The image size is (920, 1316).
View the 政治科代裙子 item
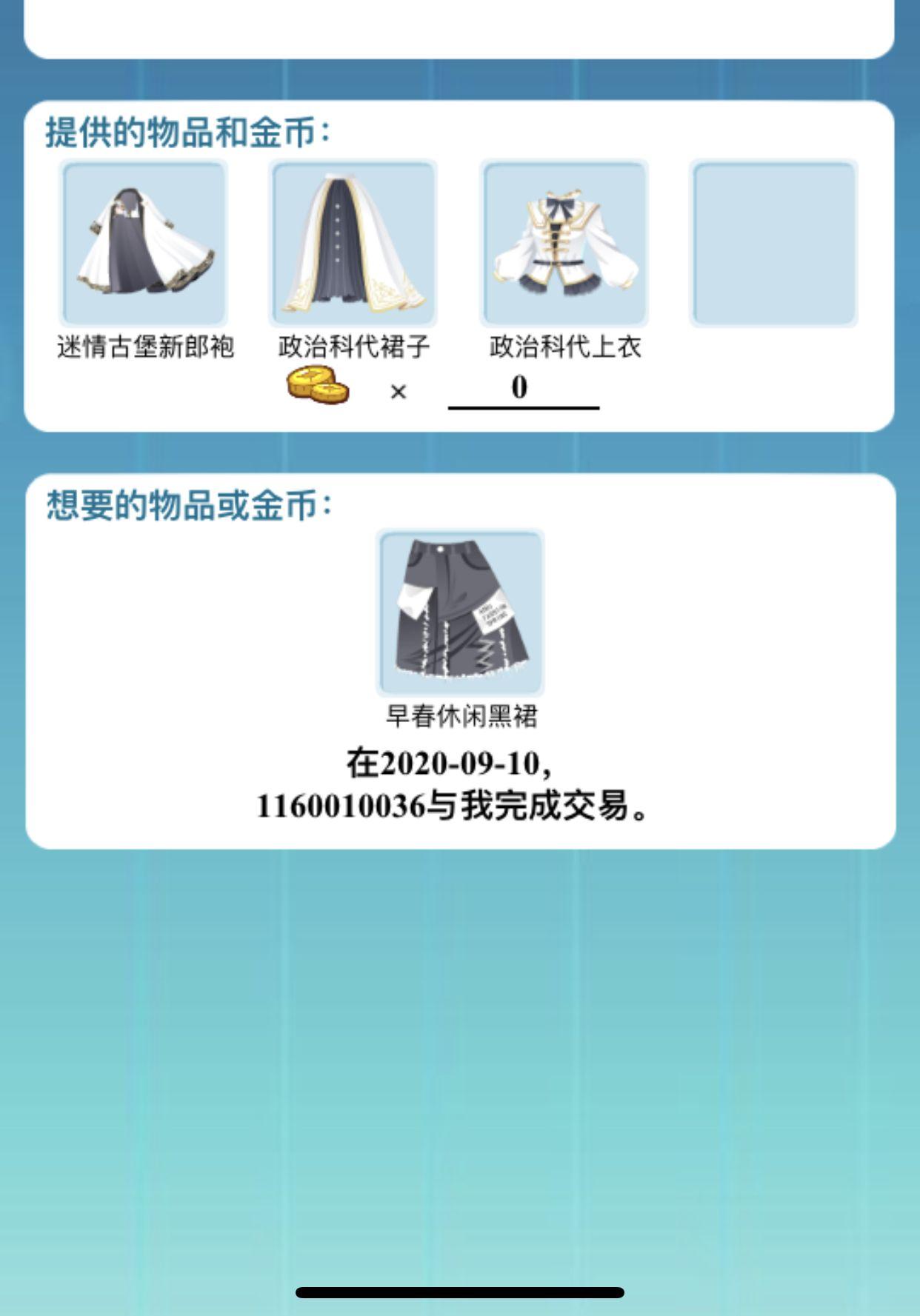click(353, 244)
